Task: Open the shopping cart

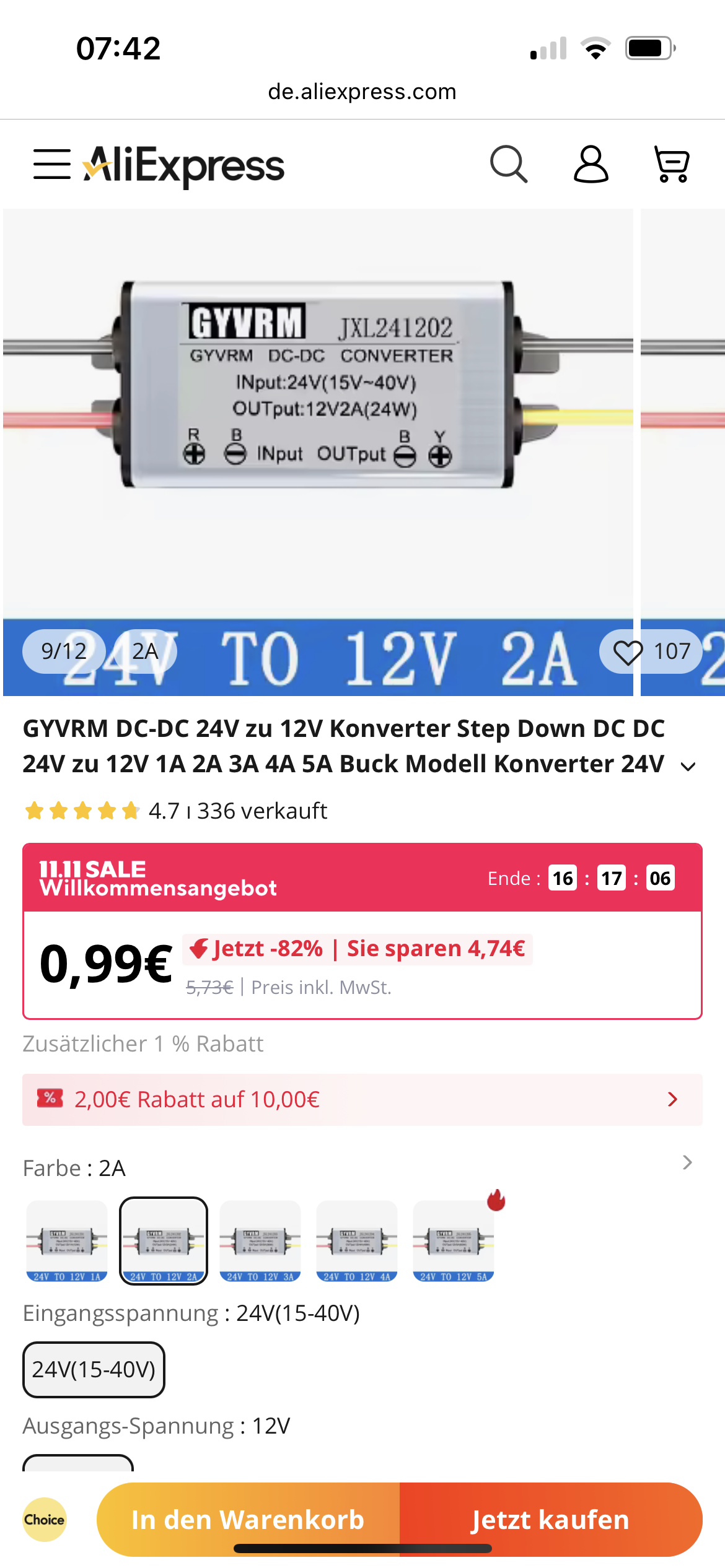Action: click(672, 164)
